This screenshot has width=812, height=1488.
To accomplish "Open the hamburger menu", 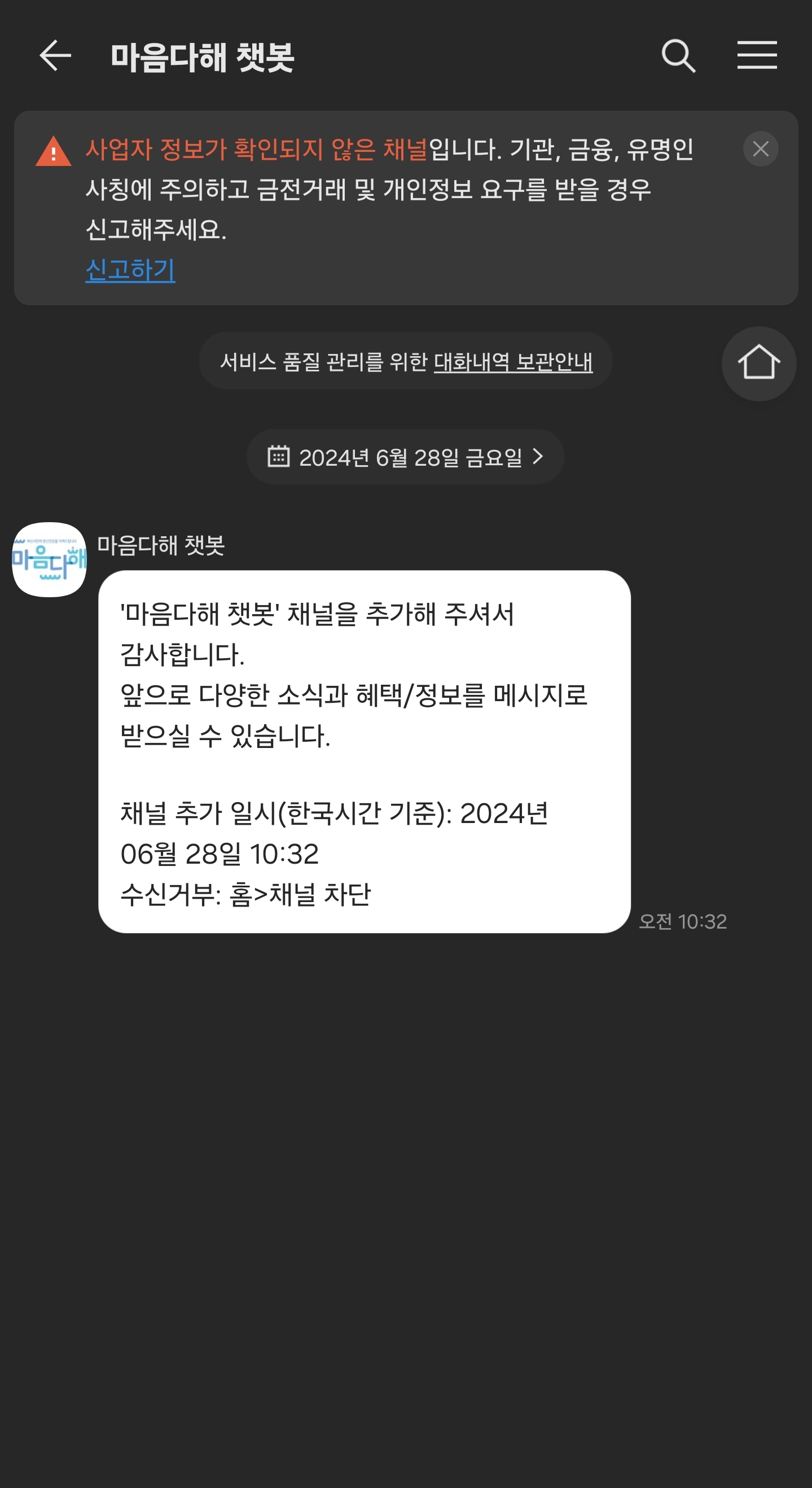I will (x=757, y=56).
